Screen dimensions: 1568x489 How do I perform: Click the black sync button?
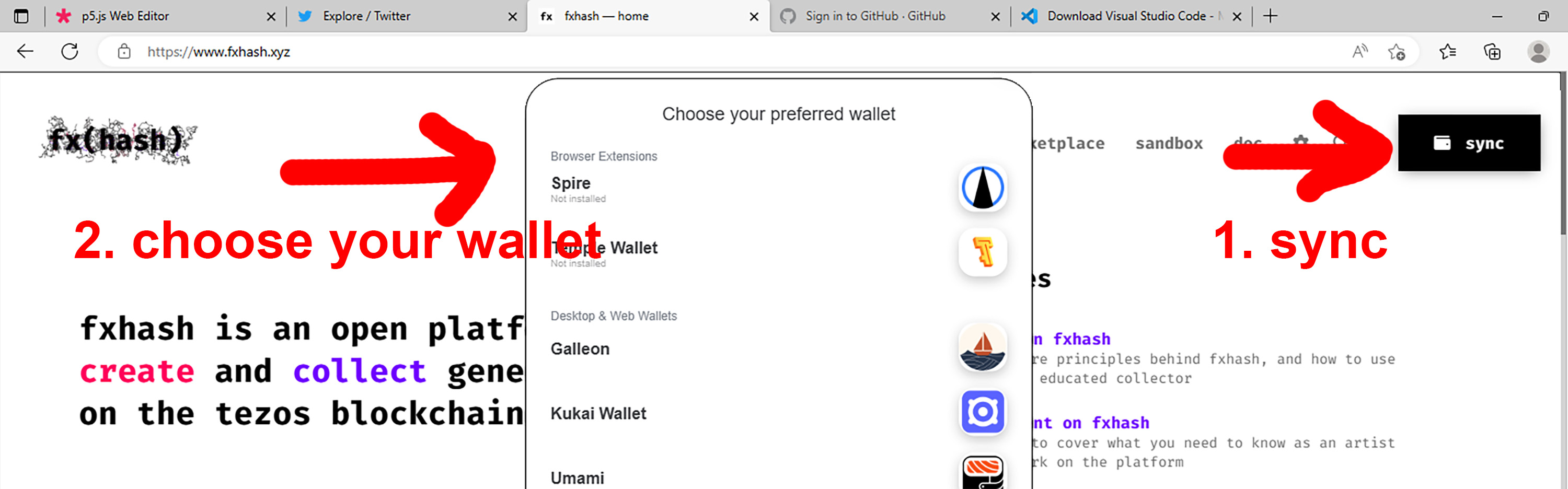pyautogui.click(x=1468, y=143)
